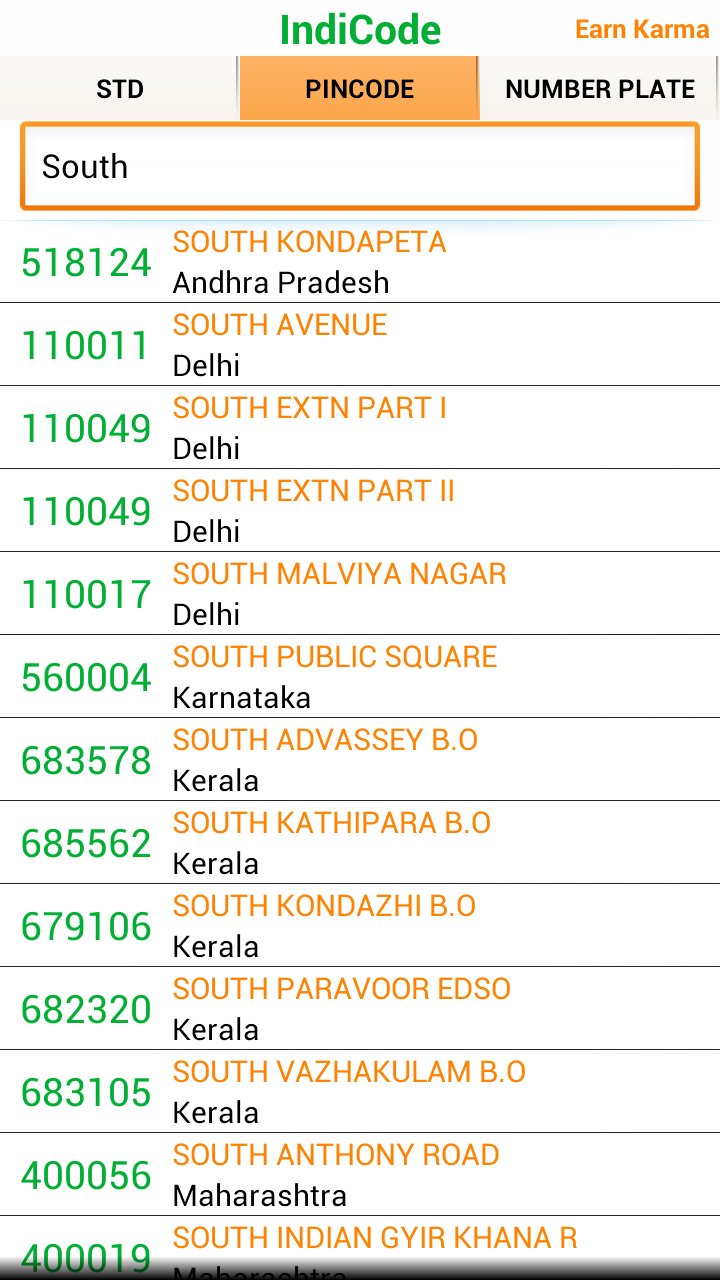Image resolution: width=720 pixels, height=1280 pixels.
Task: Choose South Kondazhi B.O 679106
Action: [360, 926]
